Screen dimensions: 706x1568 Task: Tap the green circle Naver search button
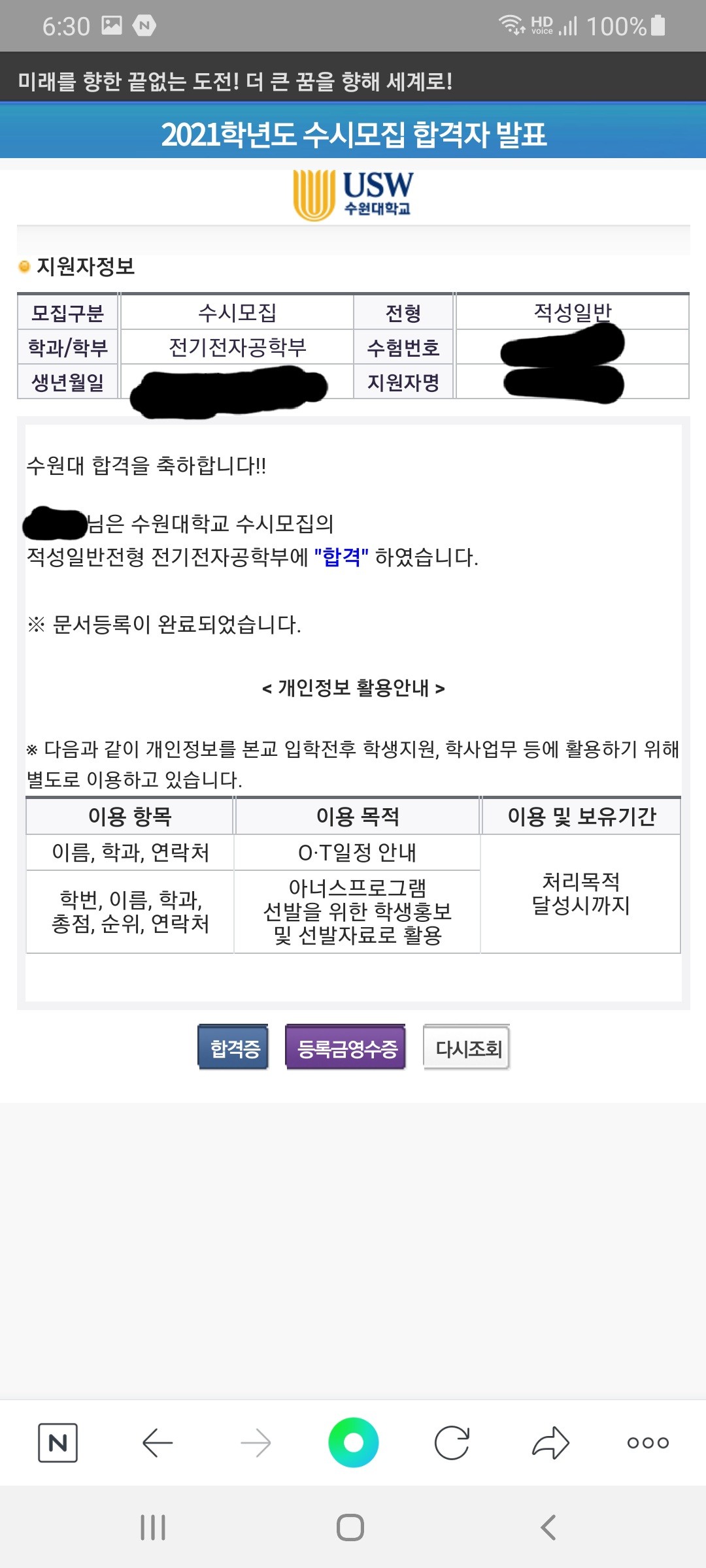pyautogui.click(x=353, y=1443)
